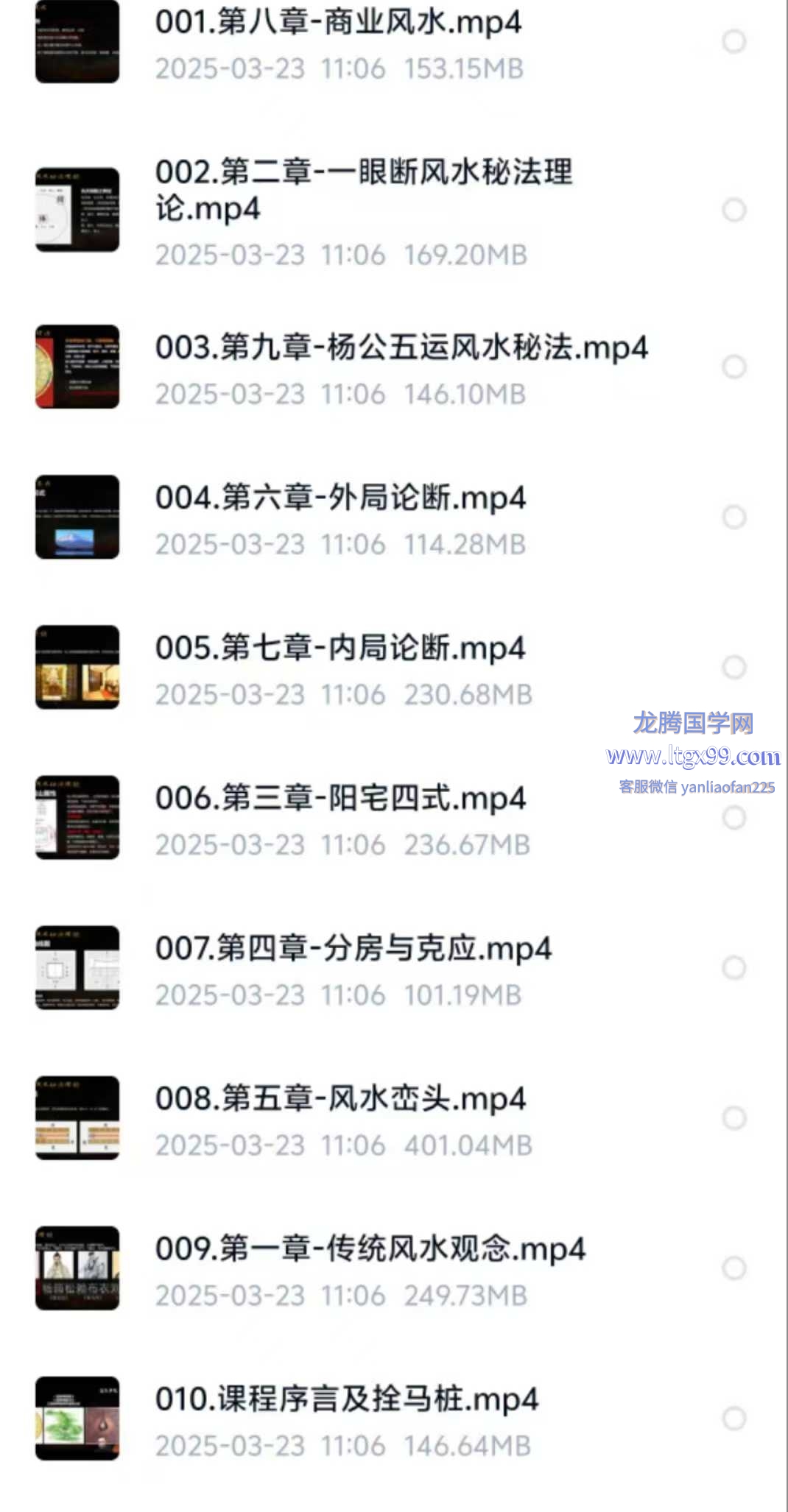Open 005.第七章-内局论断.mp4
Image resolution: width=788 pixels, height=1512 pixels.
tap(340, 649)
